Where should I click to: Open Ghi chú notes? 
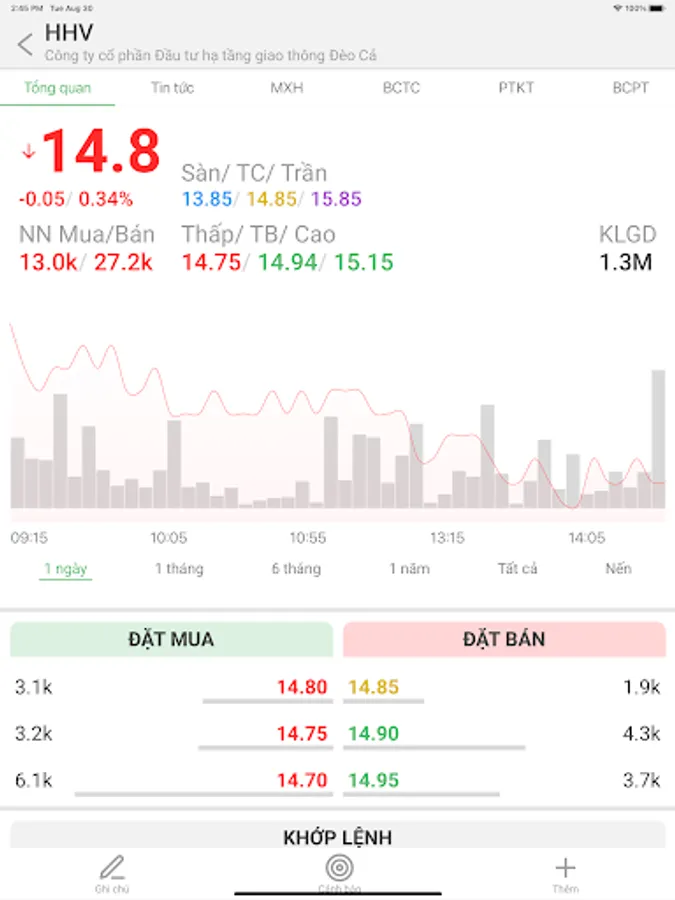point(112,873)
